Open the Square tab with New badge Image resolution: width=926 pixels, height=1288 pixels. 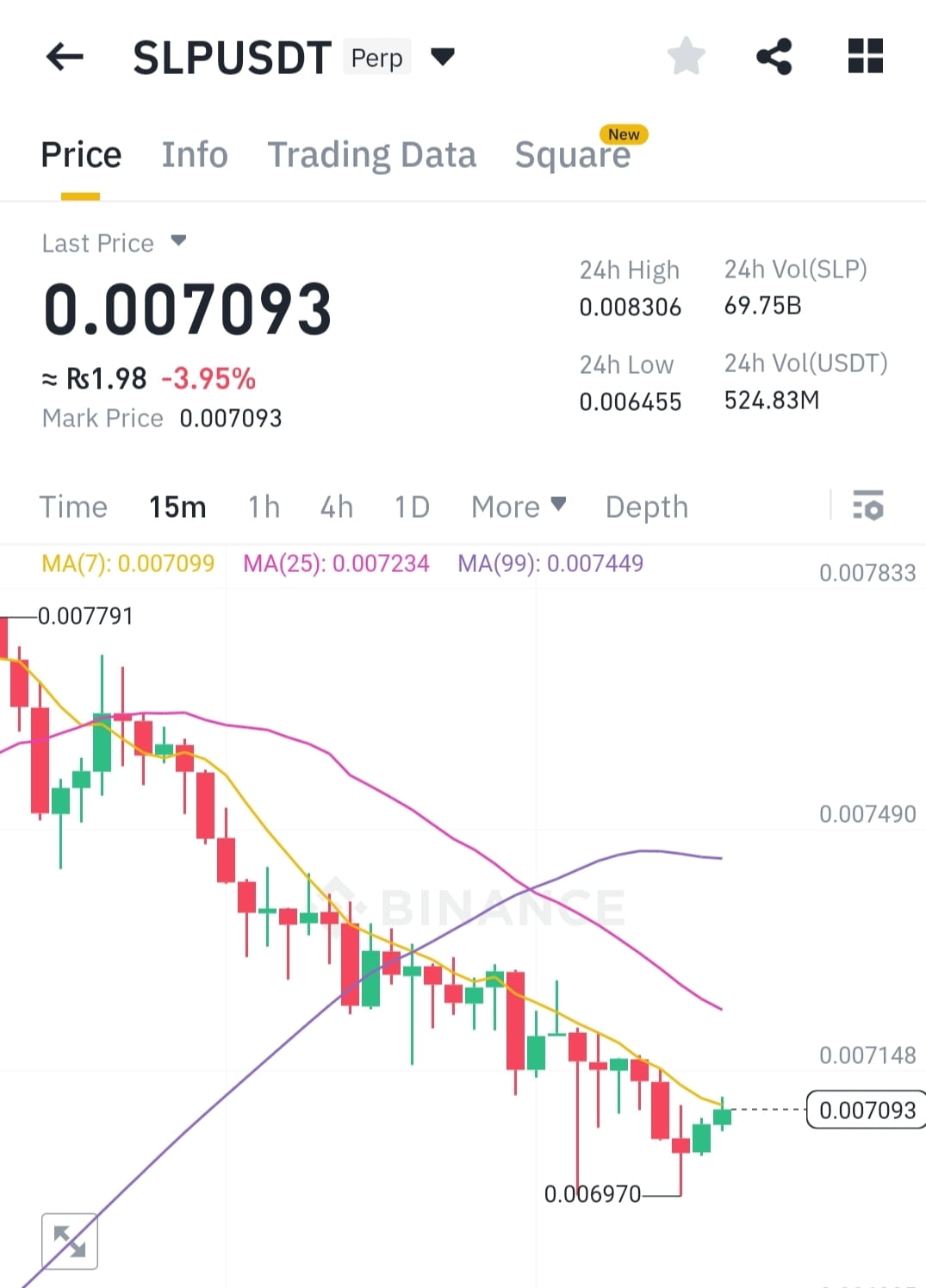tap(573, 154)
